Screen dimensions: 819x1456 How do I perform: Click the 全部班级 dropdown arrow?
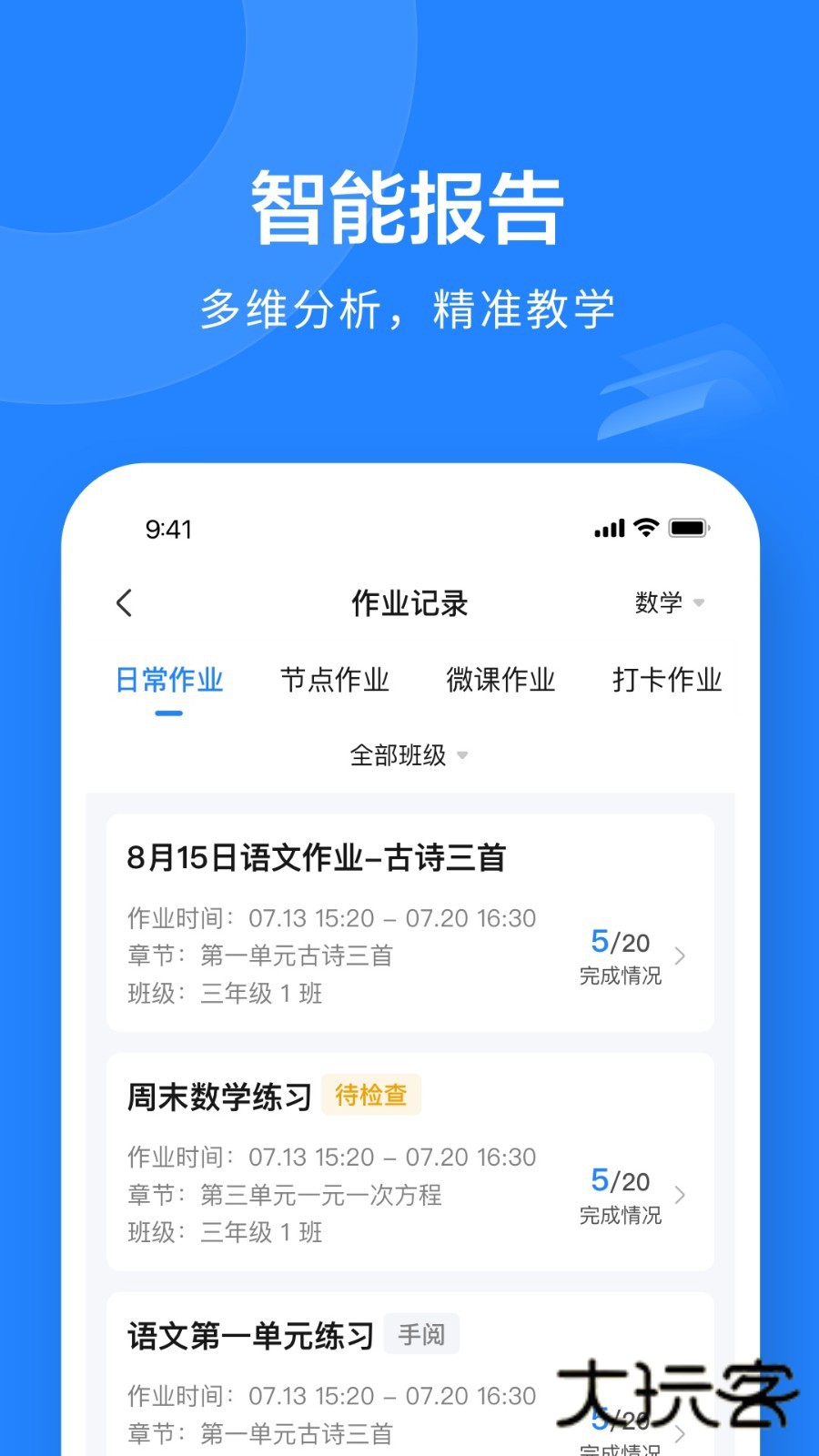[462, 755]
